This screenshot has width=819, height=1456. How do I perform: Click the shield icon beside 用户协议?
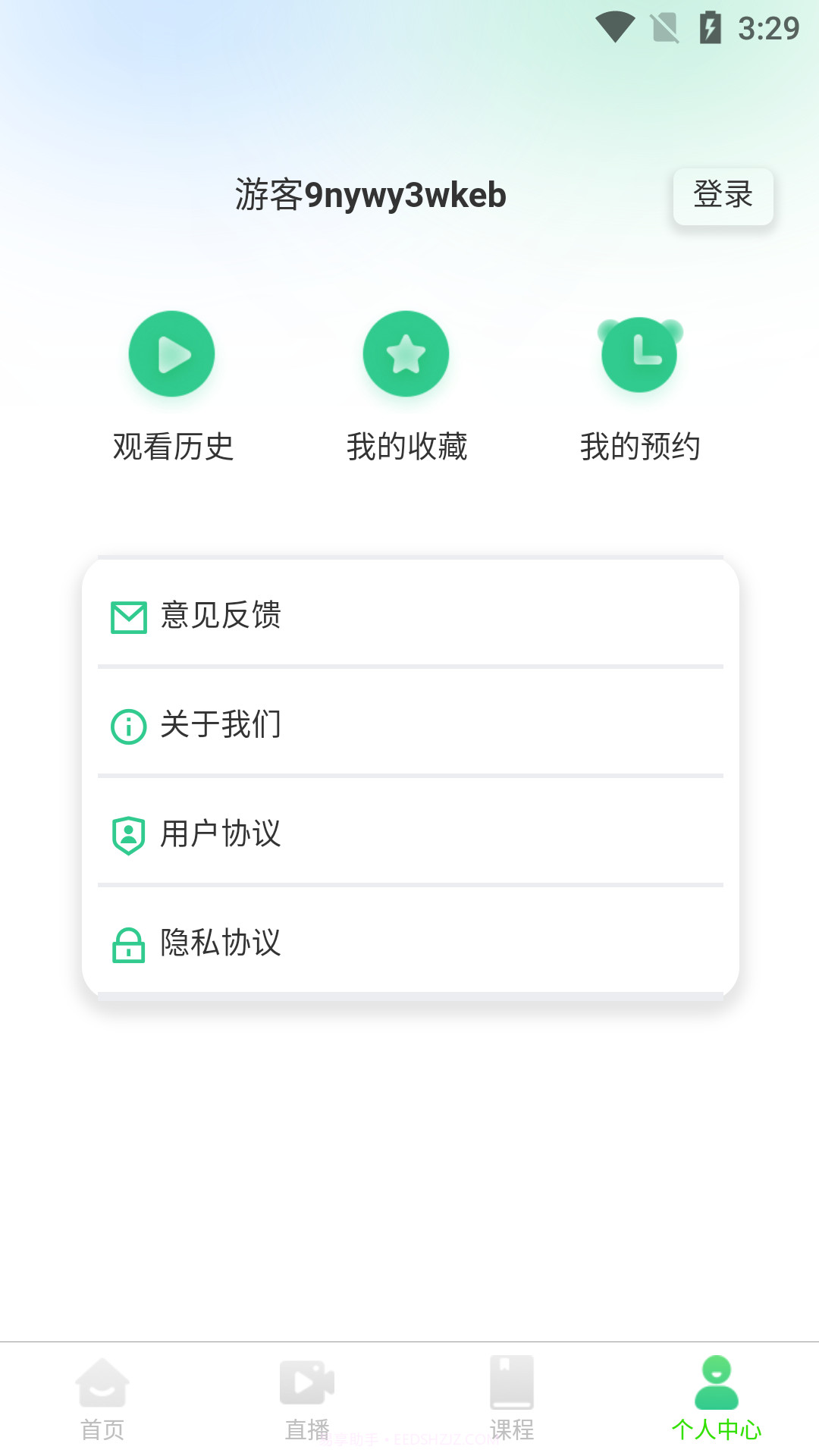[x=128, y=835]
